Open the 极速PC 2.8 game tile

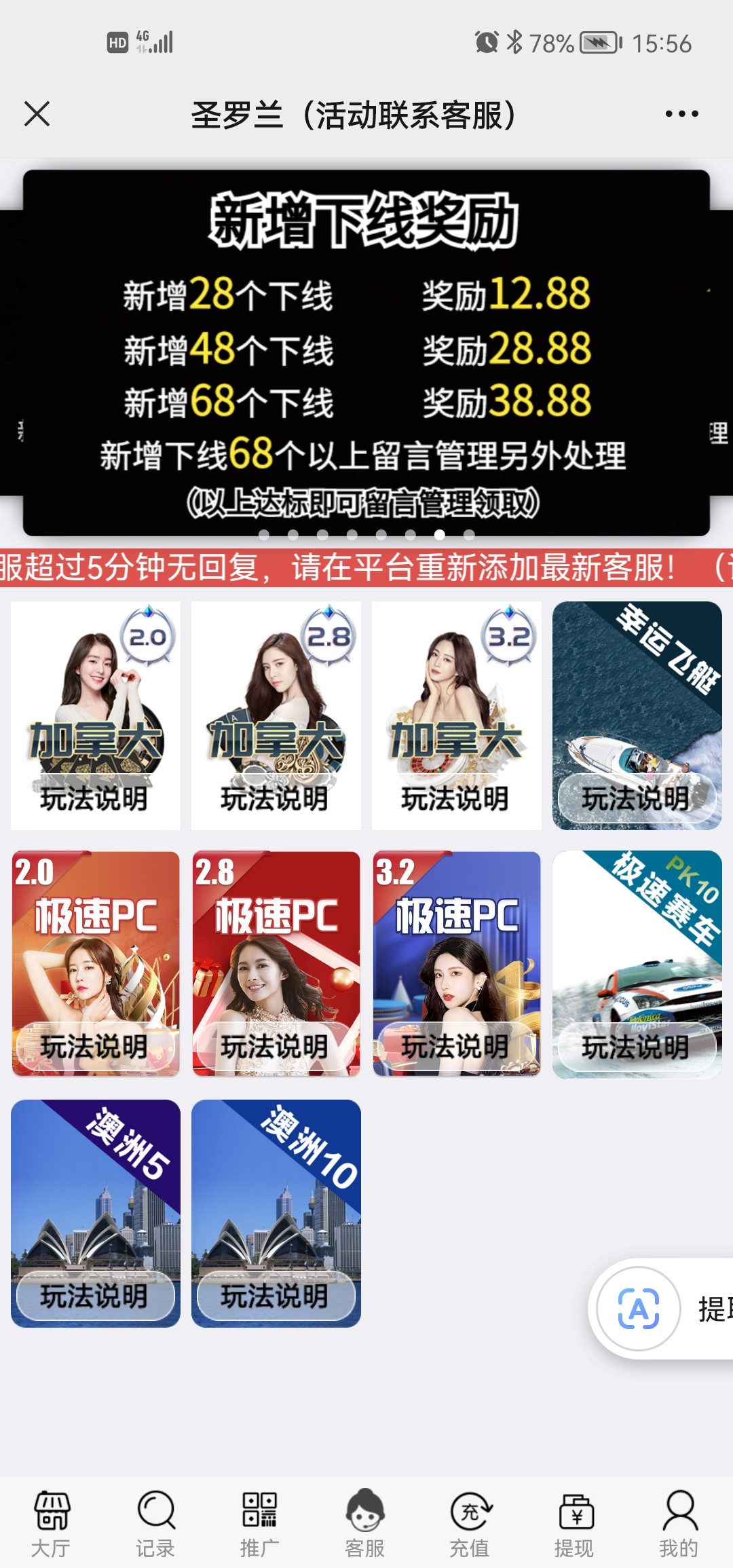(276, 963)
